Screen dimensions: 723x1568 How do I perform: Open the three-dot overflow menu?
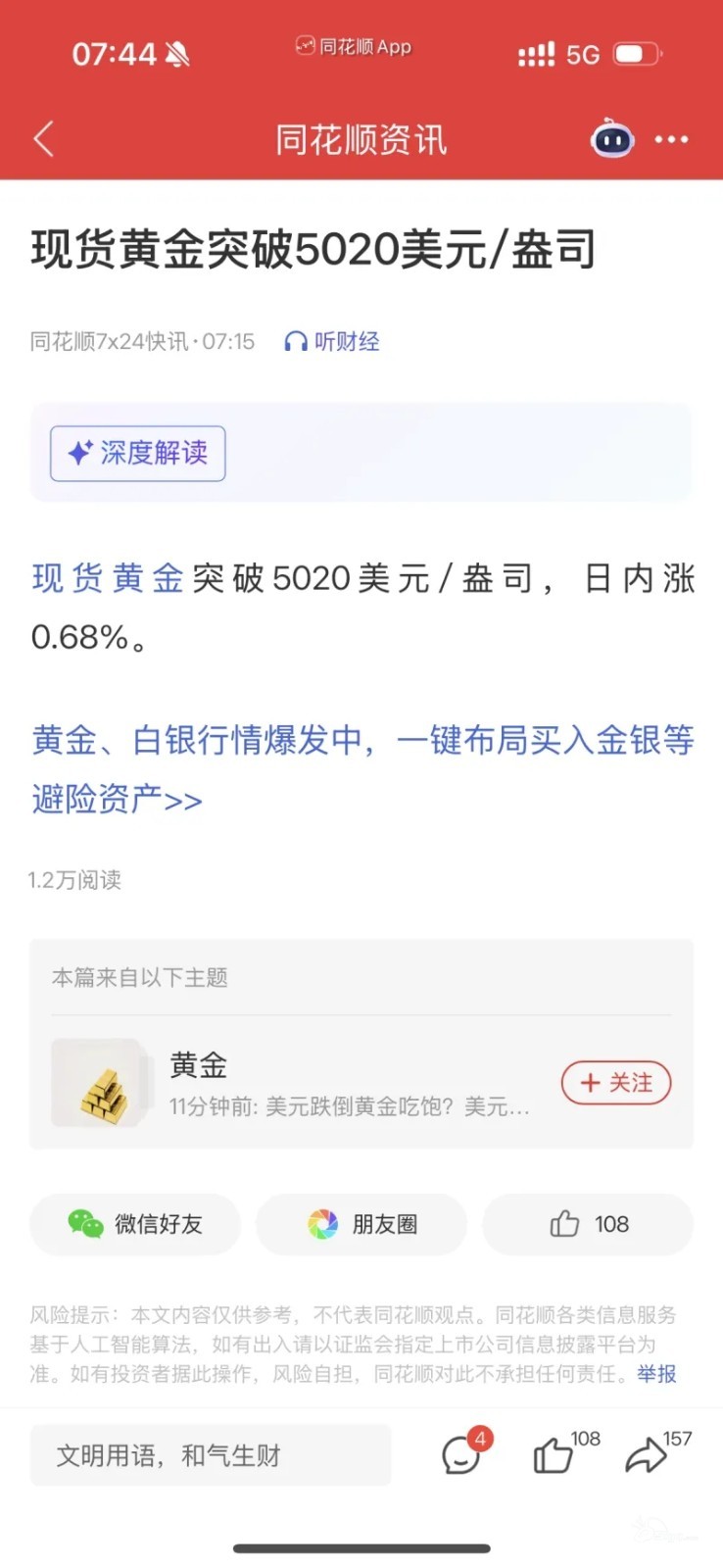(671, 140)
